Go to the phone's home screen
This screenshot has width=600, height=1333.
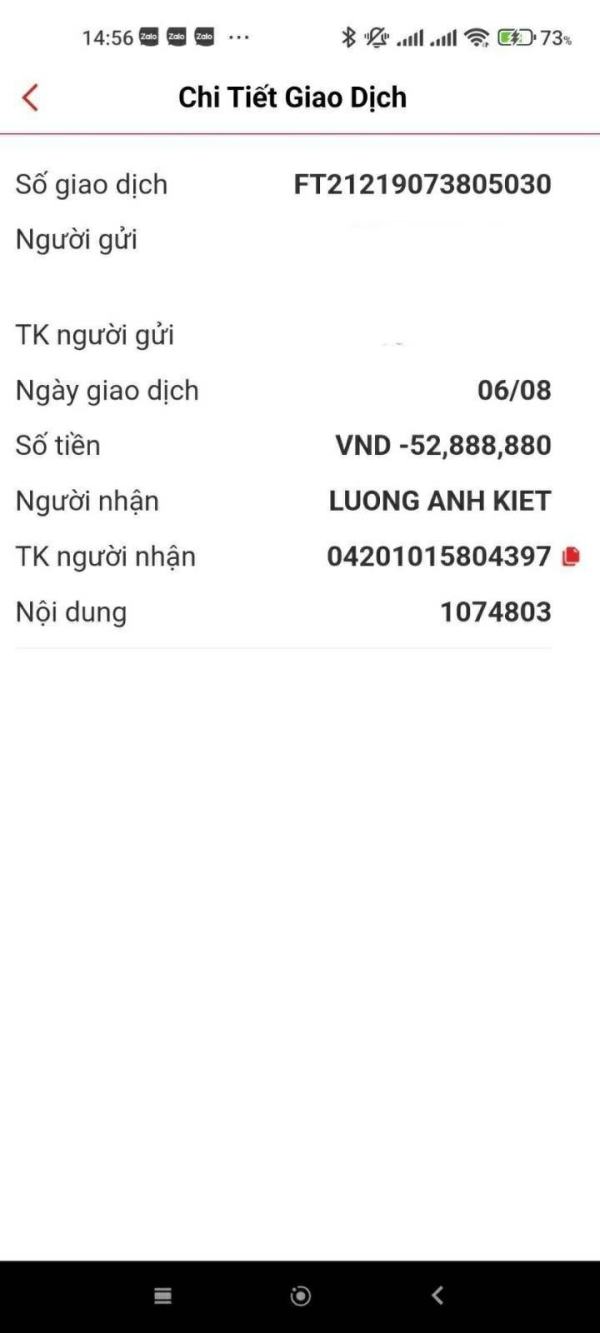[300, 1296]
